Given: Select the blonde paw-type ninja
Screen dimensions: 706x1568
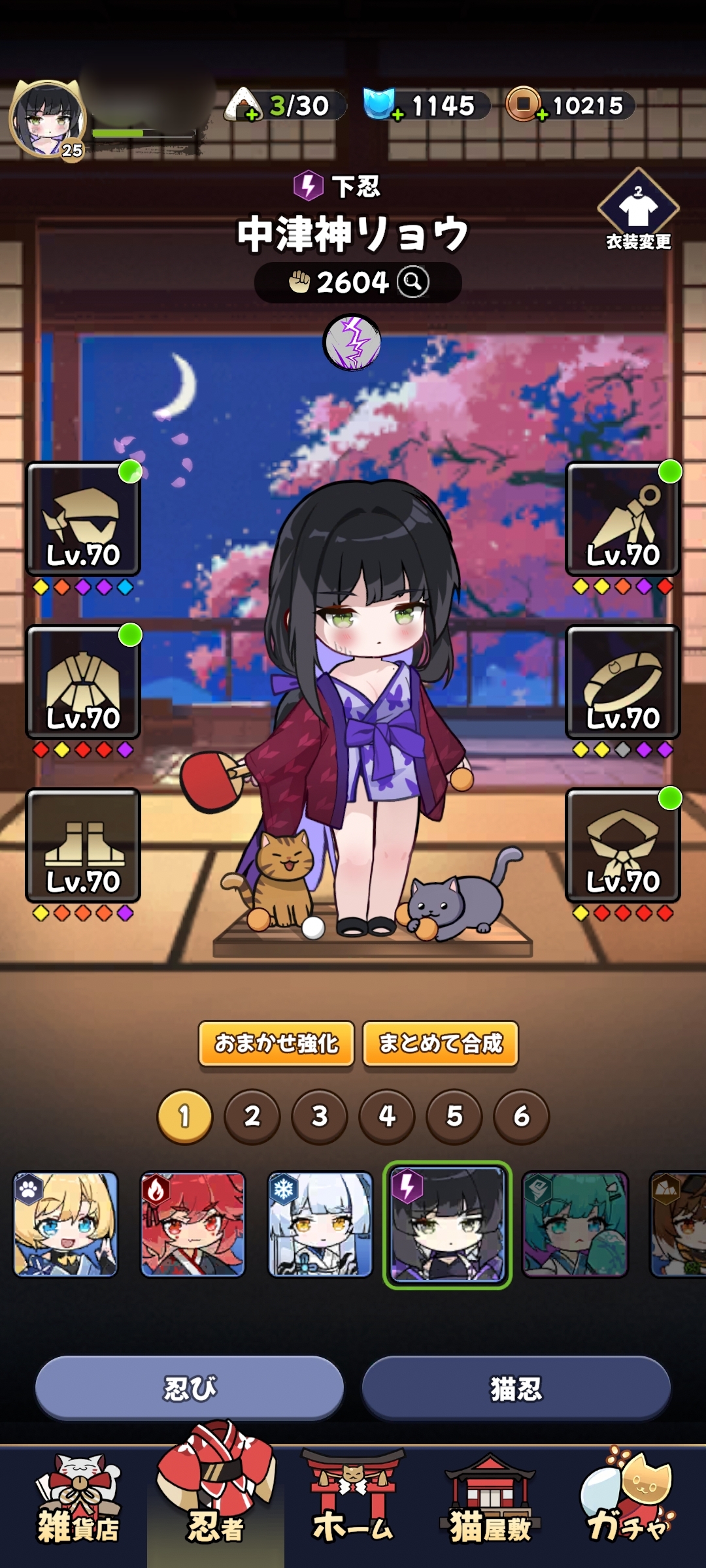Looking at the screenshot, I should (65, 1224).
